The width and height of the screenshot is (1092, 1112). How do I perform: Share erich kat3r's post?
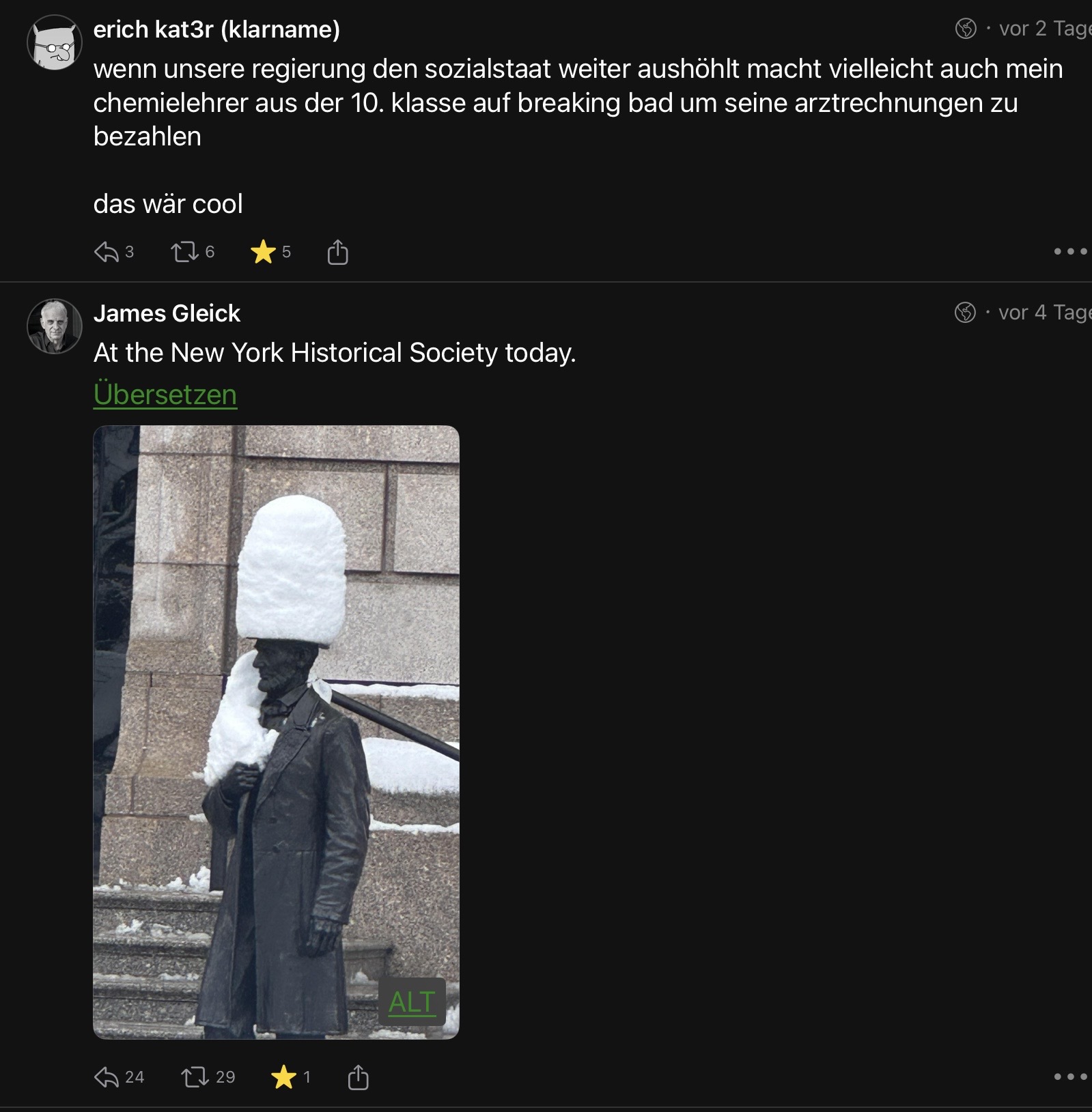point(337,253)
